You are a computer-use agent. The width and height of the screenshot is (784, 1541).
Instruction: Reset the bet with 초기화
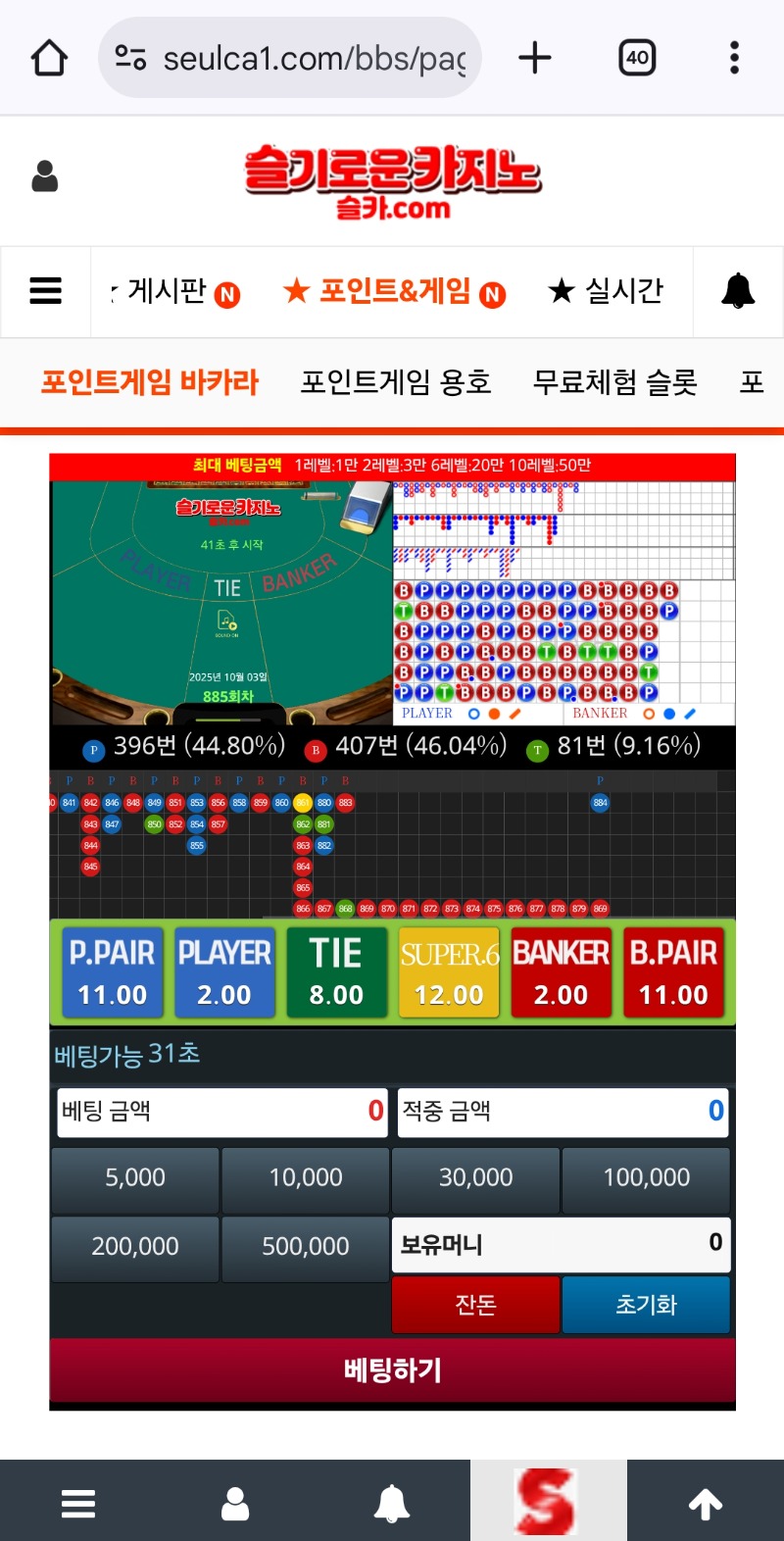[x=646, y=1304]
